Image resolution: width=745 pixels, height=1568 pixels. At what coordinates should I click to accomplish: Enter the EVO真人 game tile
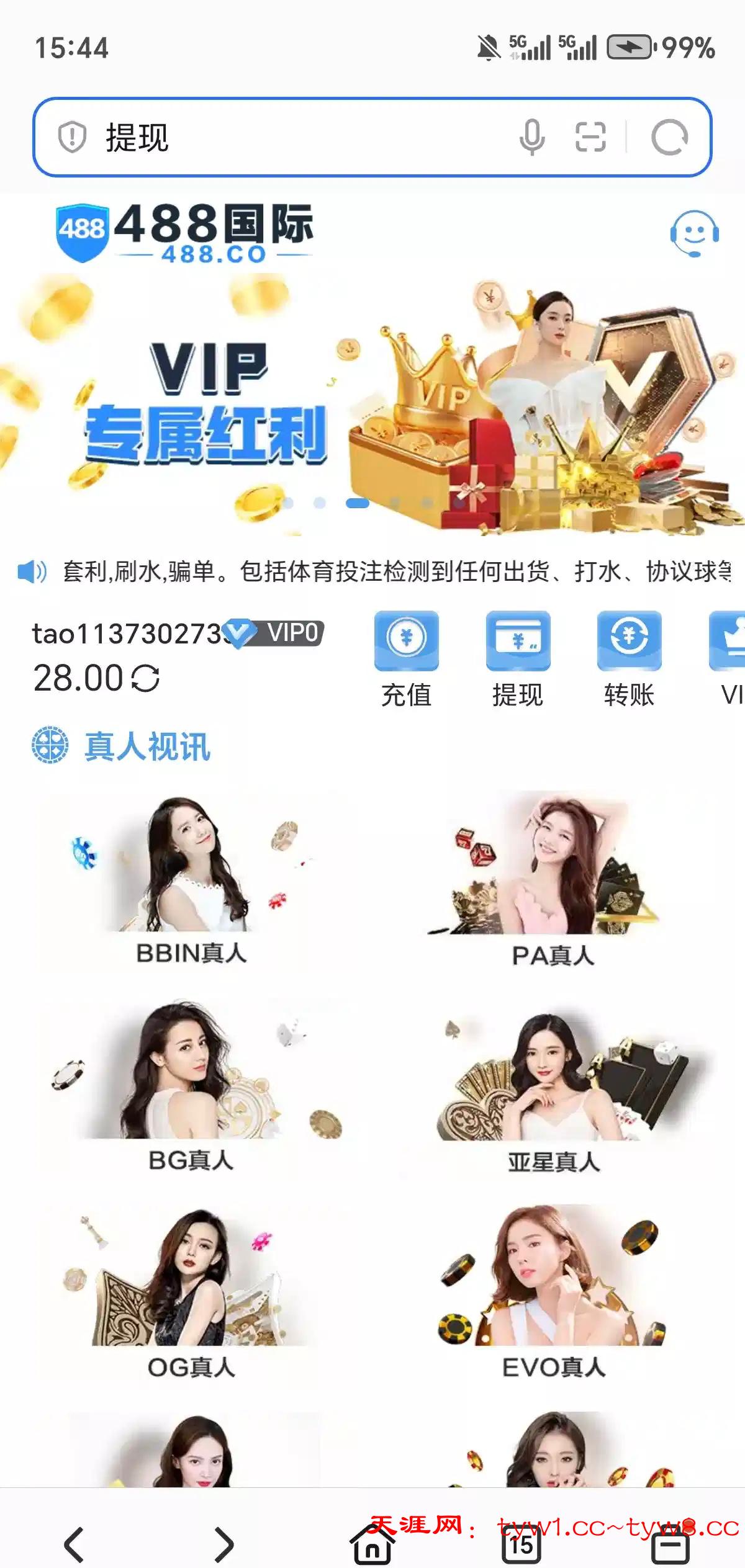(x=553, y=1294)
